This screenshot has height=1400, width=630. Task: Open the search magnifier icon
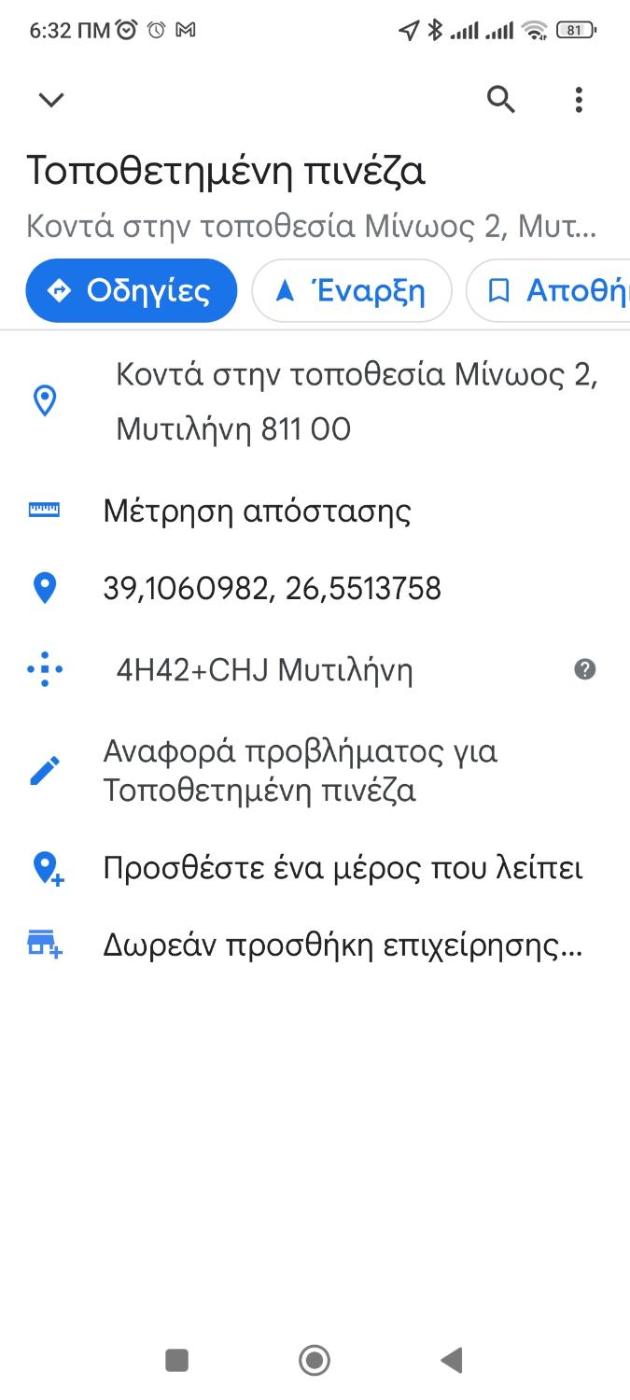coord(500,99)
